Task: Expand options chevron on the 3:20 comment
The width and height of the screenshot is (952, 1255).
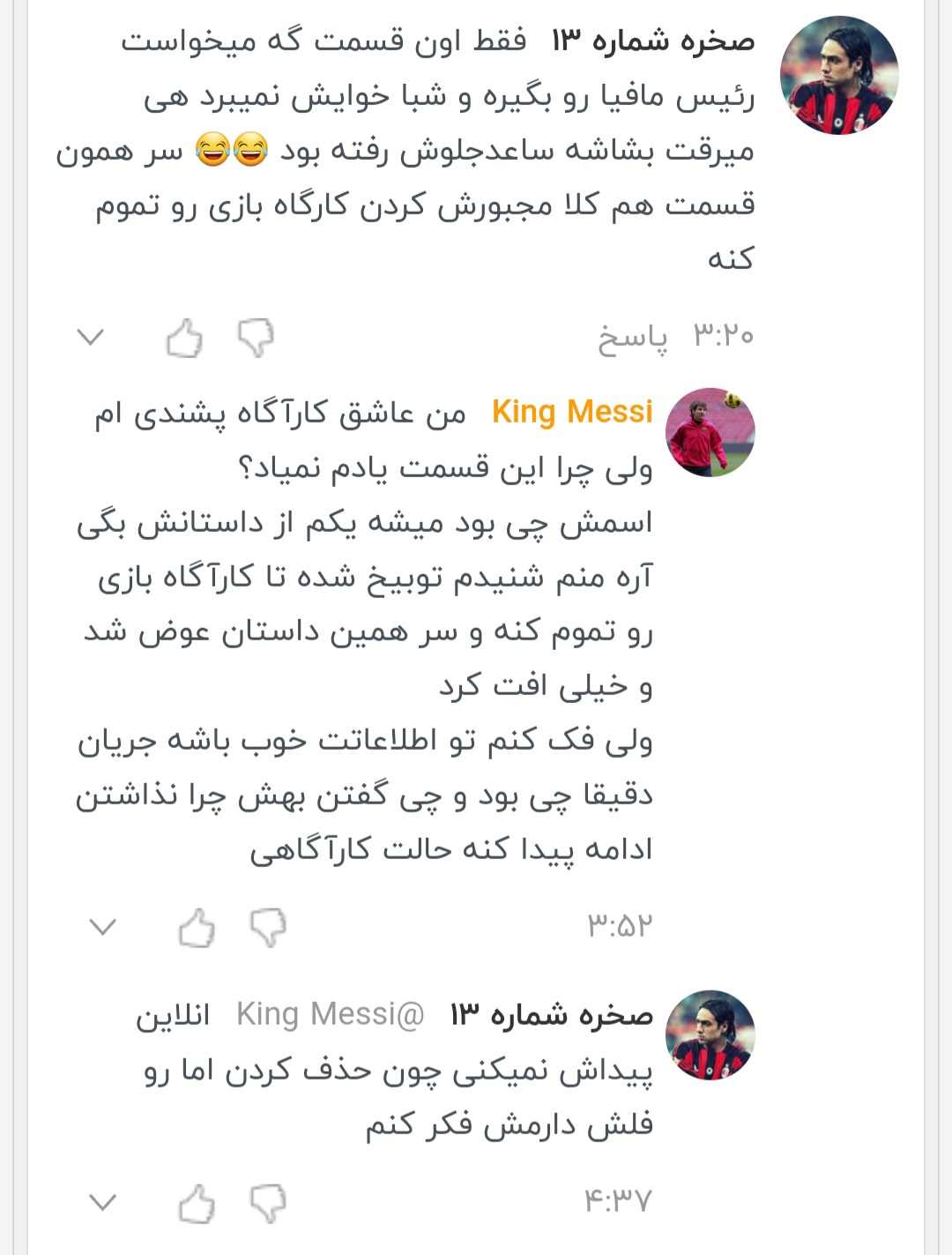Action: [91, 337]
